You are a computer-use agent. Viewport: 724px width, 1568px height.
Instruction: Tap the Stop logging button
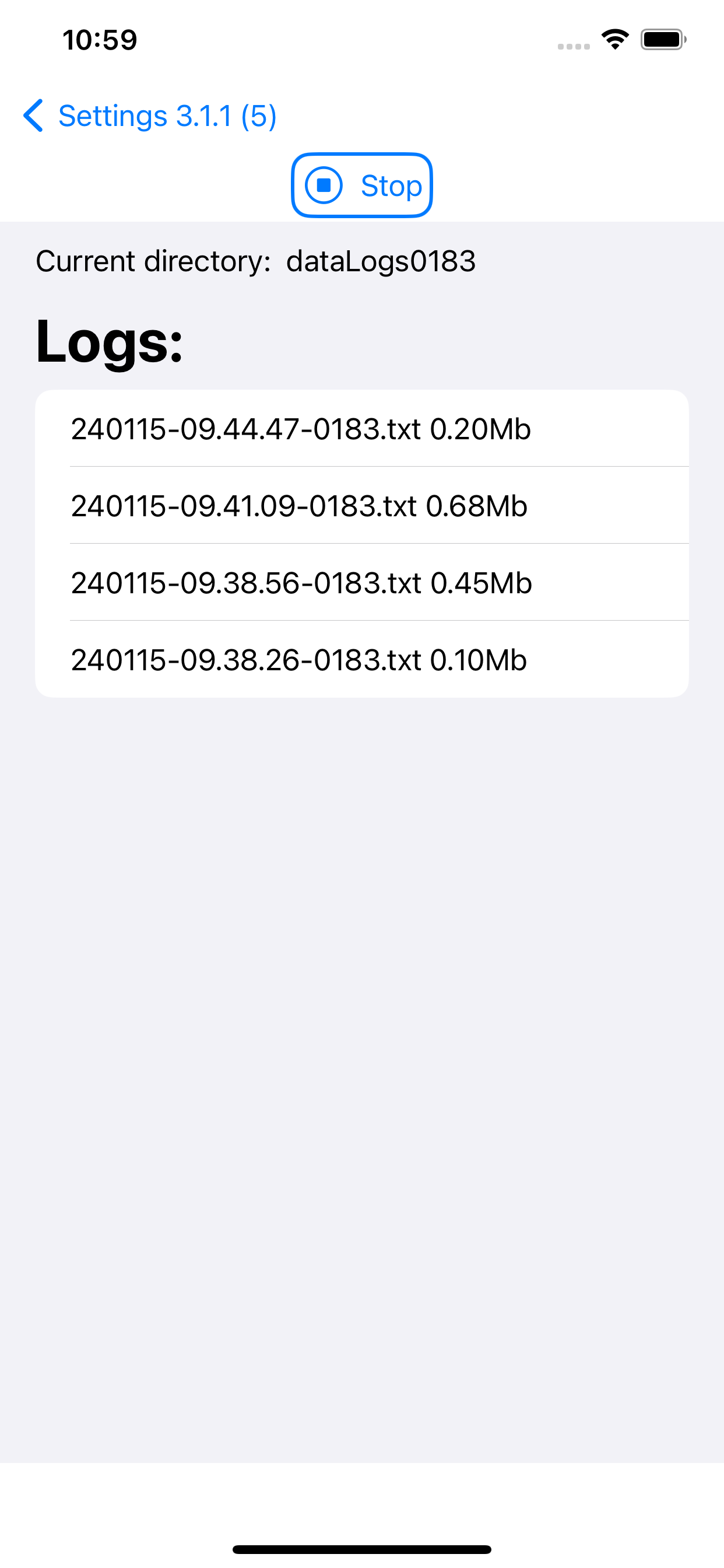click(362, 185)
